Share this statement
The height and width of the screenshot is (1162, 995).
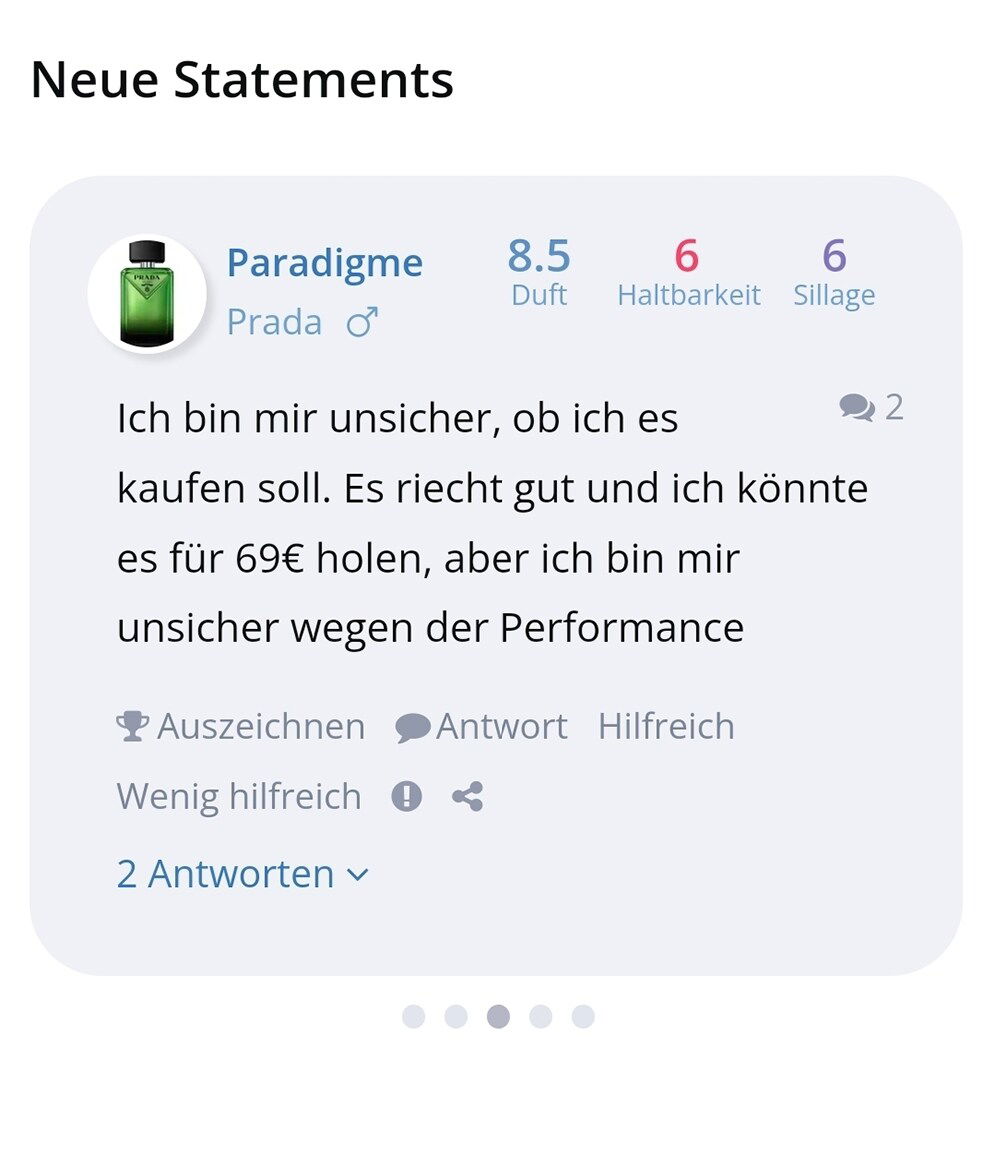click(467, 797)
